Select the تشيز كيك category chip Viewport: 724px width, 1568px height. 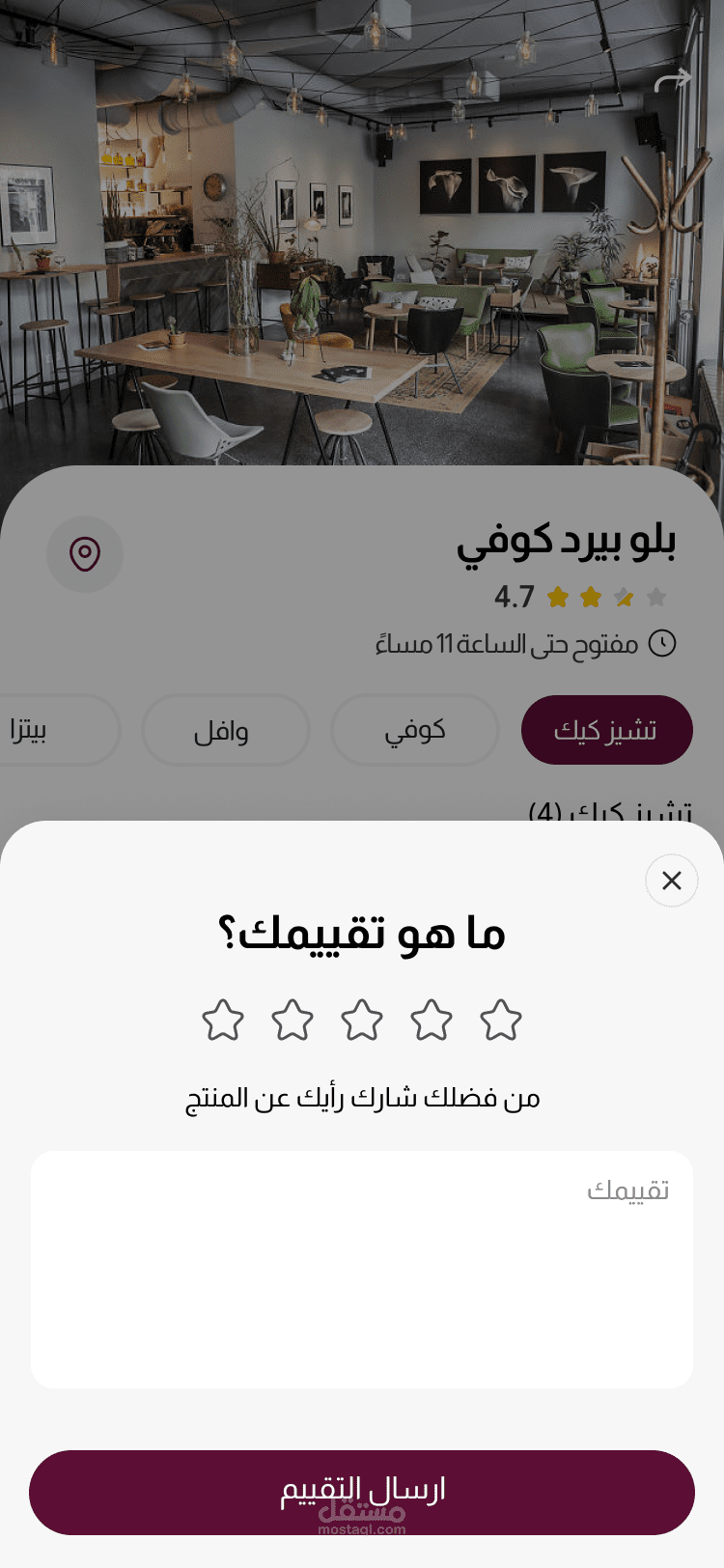(606, 730)
